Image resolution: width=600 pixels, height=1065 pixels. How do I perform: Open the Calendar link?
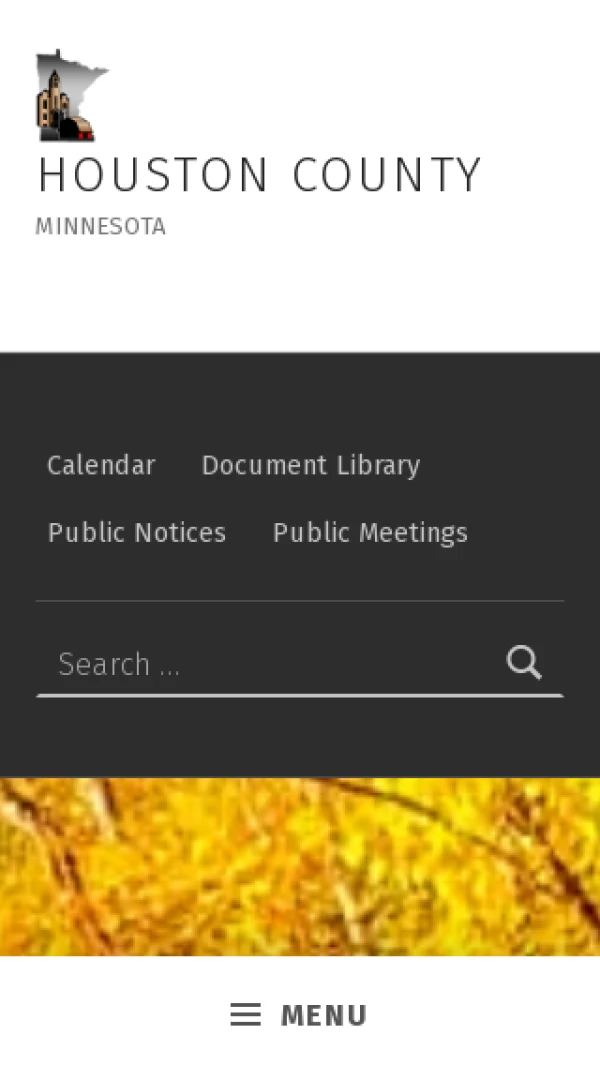101,466
